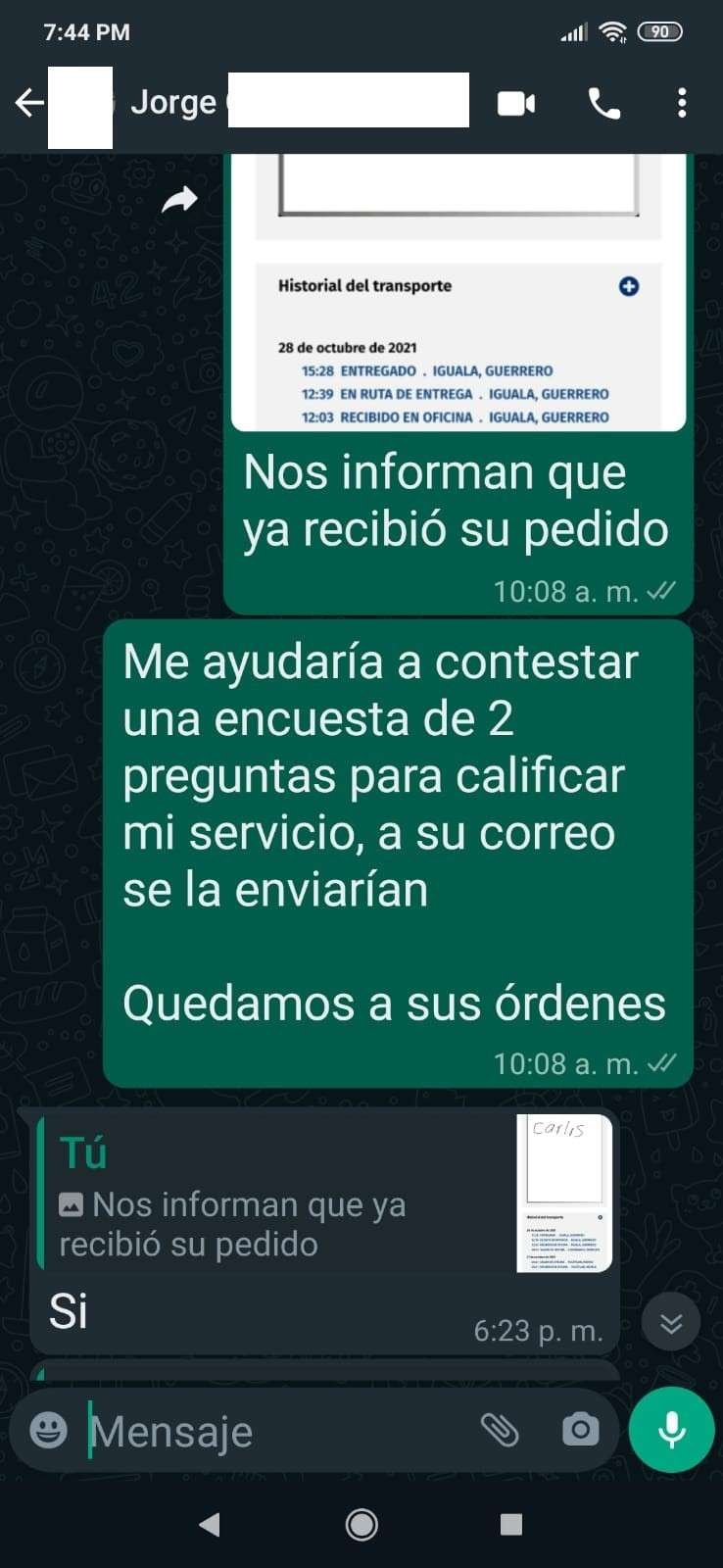Viewport: 723px width, 1568px height.
Task: Forward the shipping history image
Action: [x=179, y=201]
